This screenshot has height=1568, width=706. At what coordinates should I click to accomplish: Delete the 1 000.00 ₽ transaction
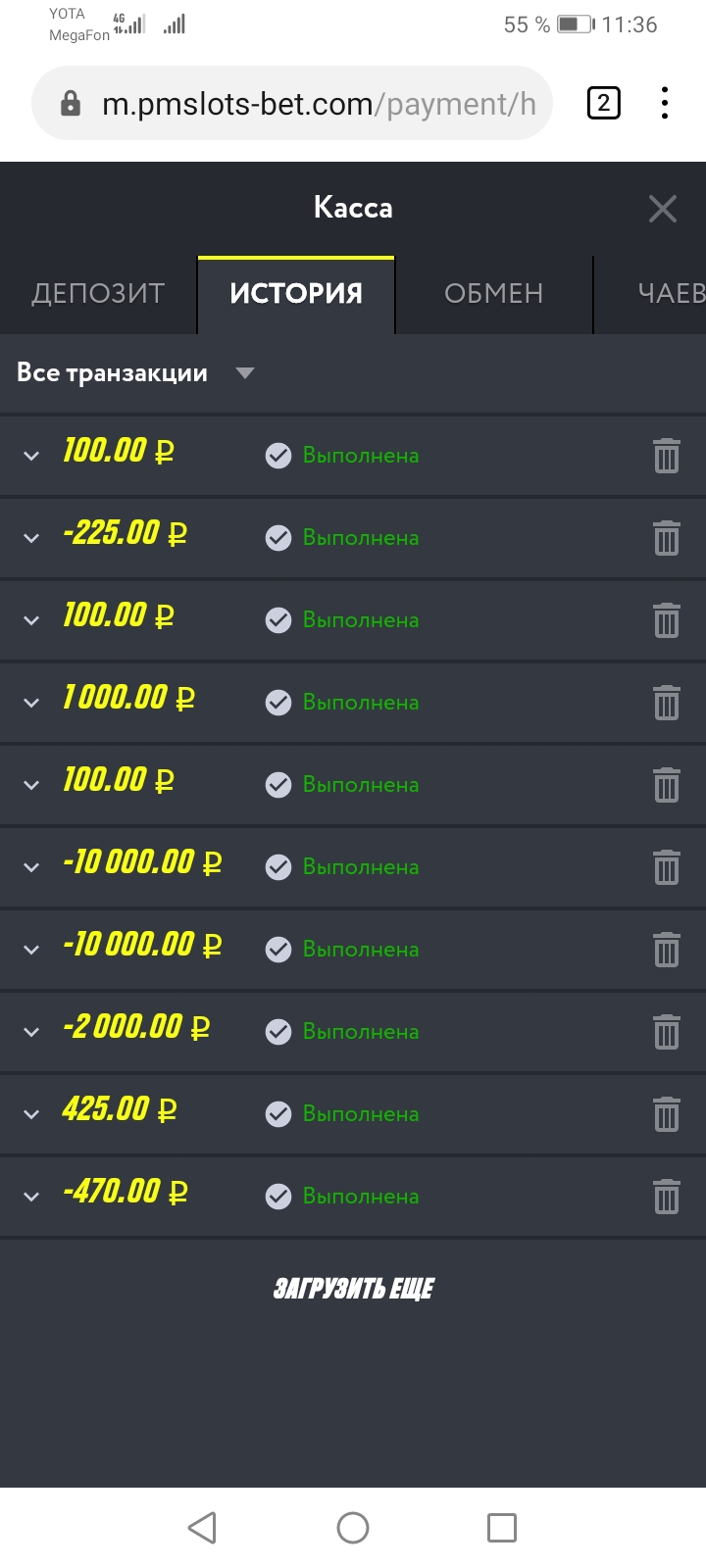click(x=666, y=703)
